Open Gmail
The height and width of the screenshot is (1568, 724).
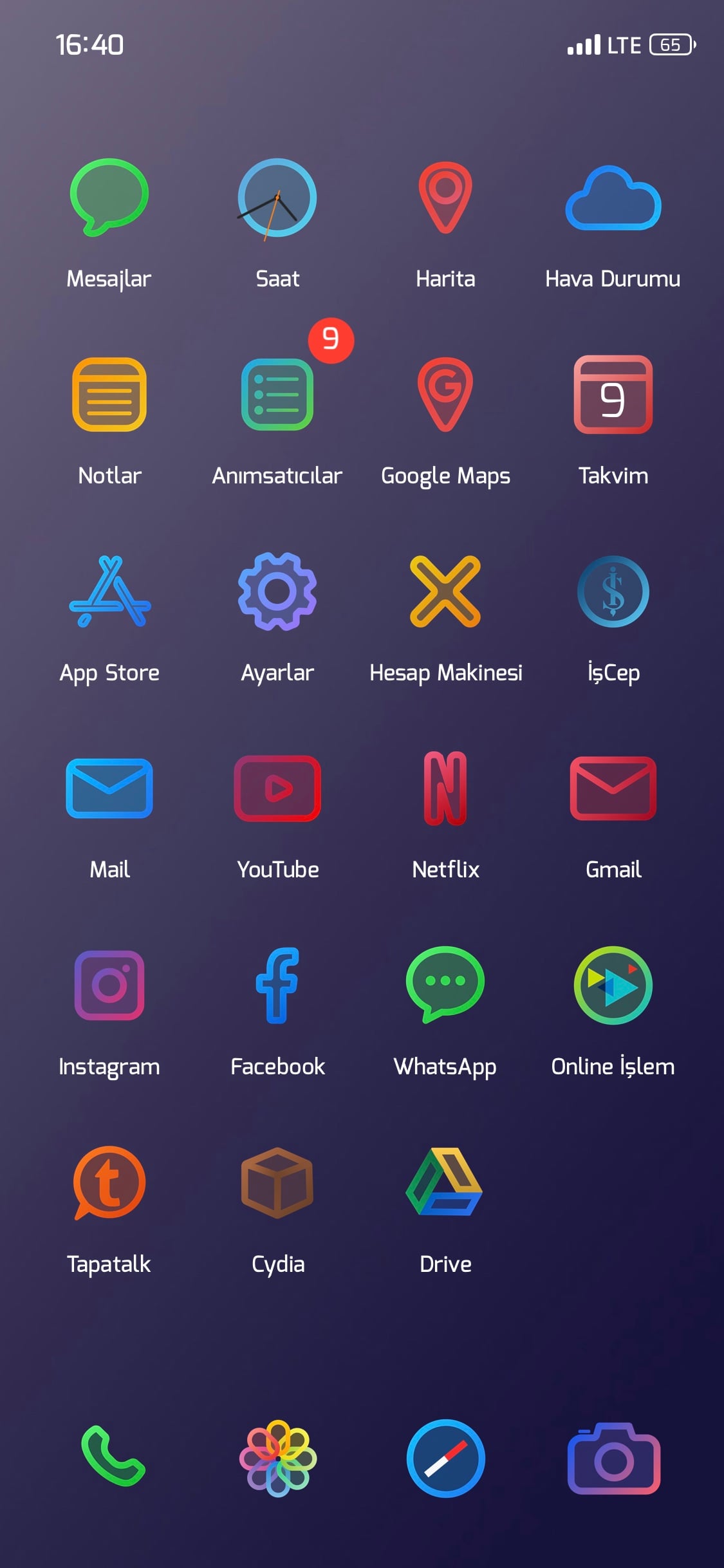point(613,789)
